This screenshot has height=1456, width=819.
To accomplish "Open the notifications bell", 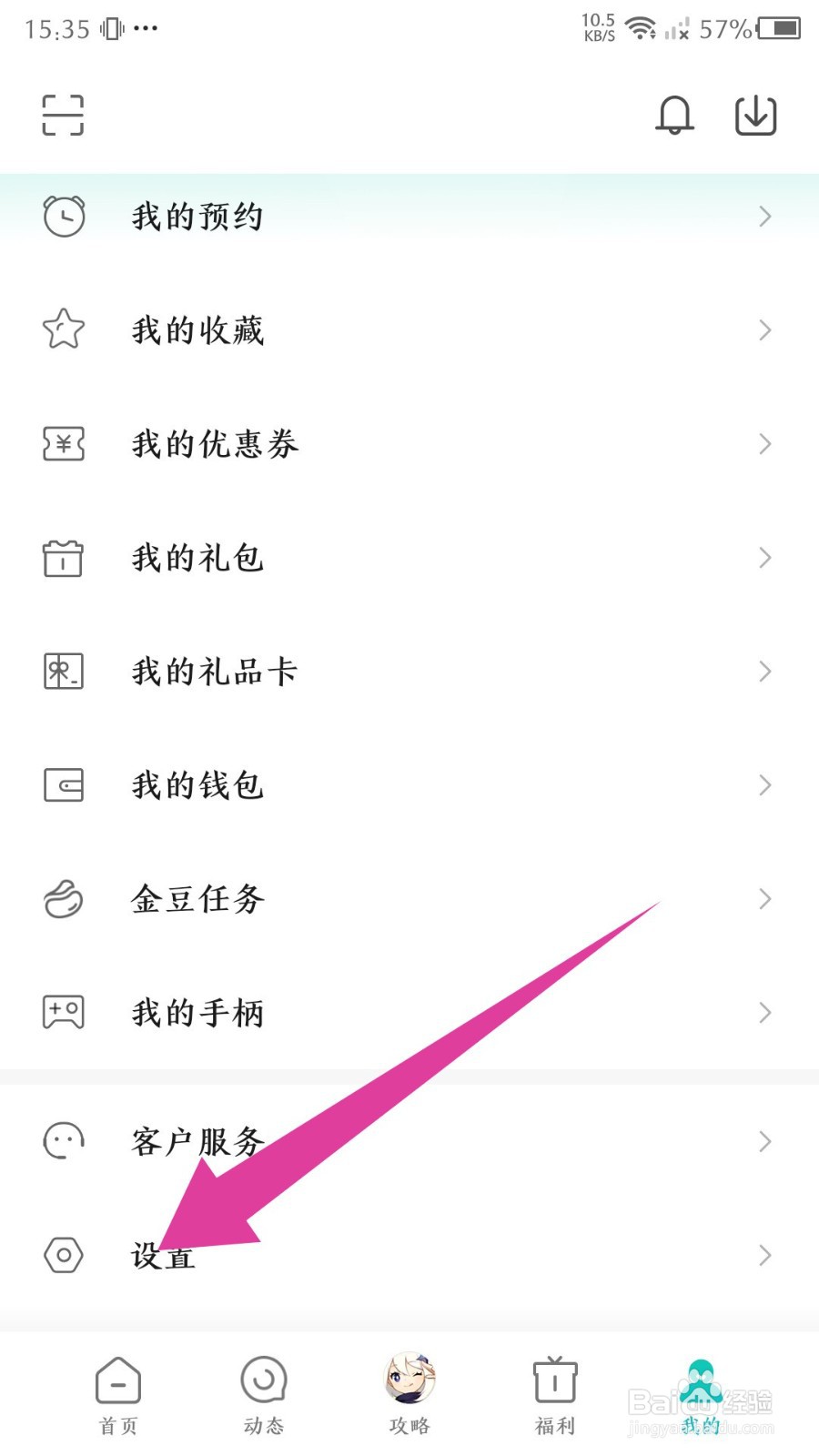I will point(674,116).
